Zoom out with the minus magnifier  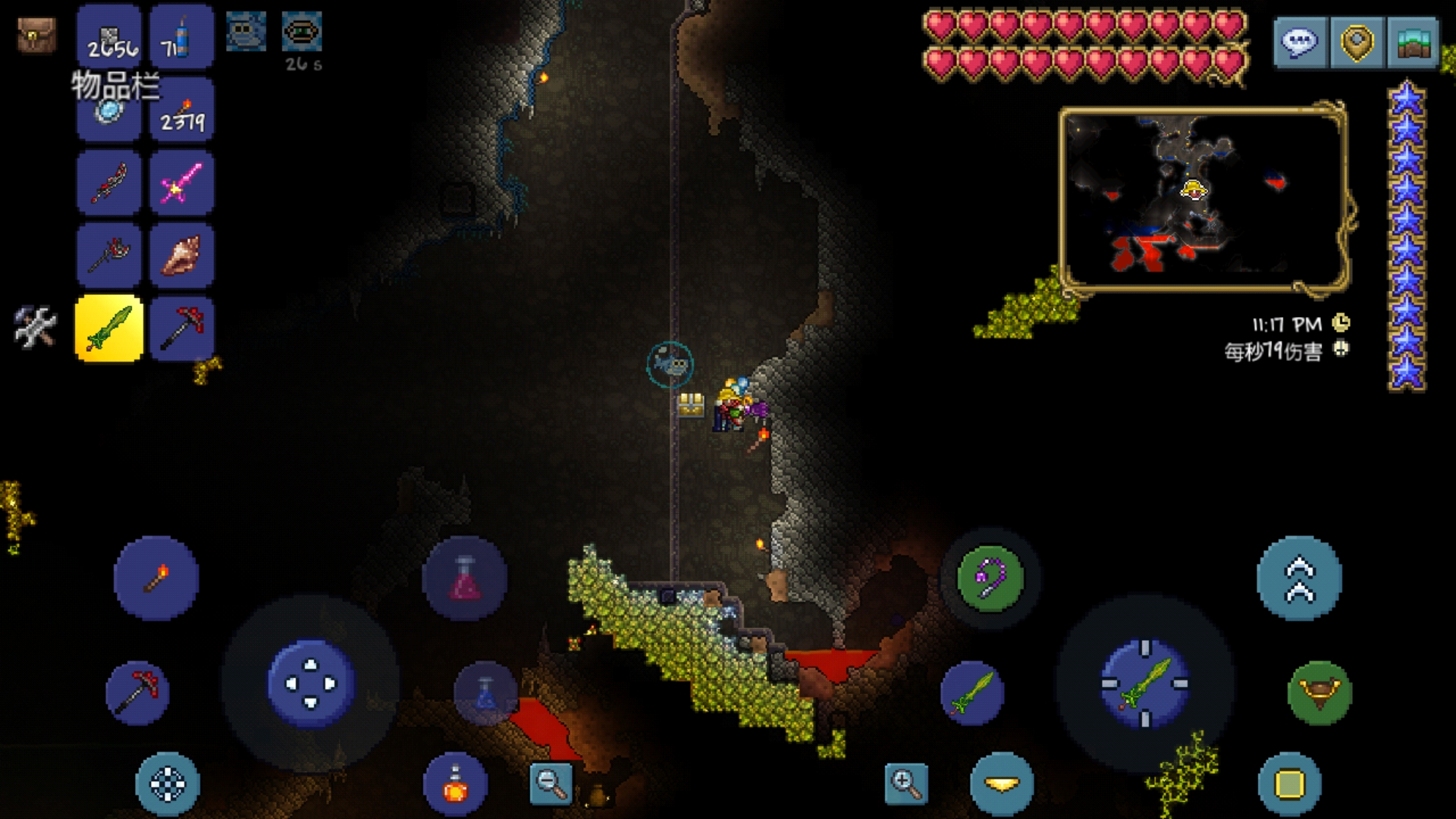coord(551,783)
